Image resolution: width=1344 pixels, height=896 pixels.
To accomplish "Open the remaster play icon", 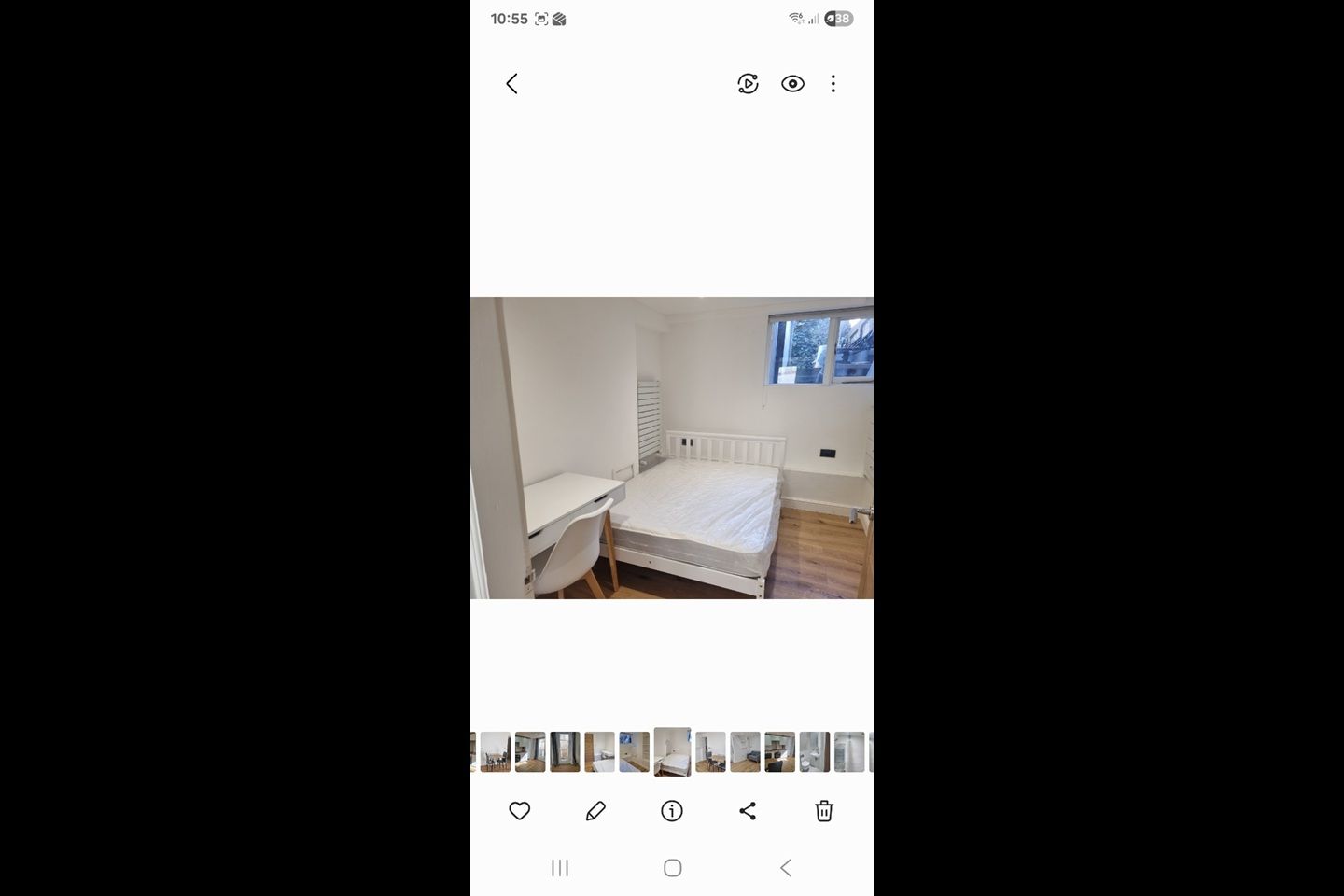I will 748,84.
